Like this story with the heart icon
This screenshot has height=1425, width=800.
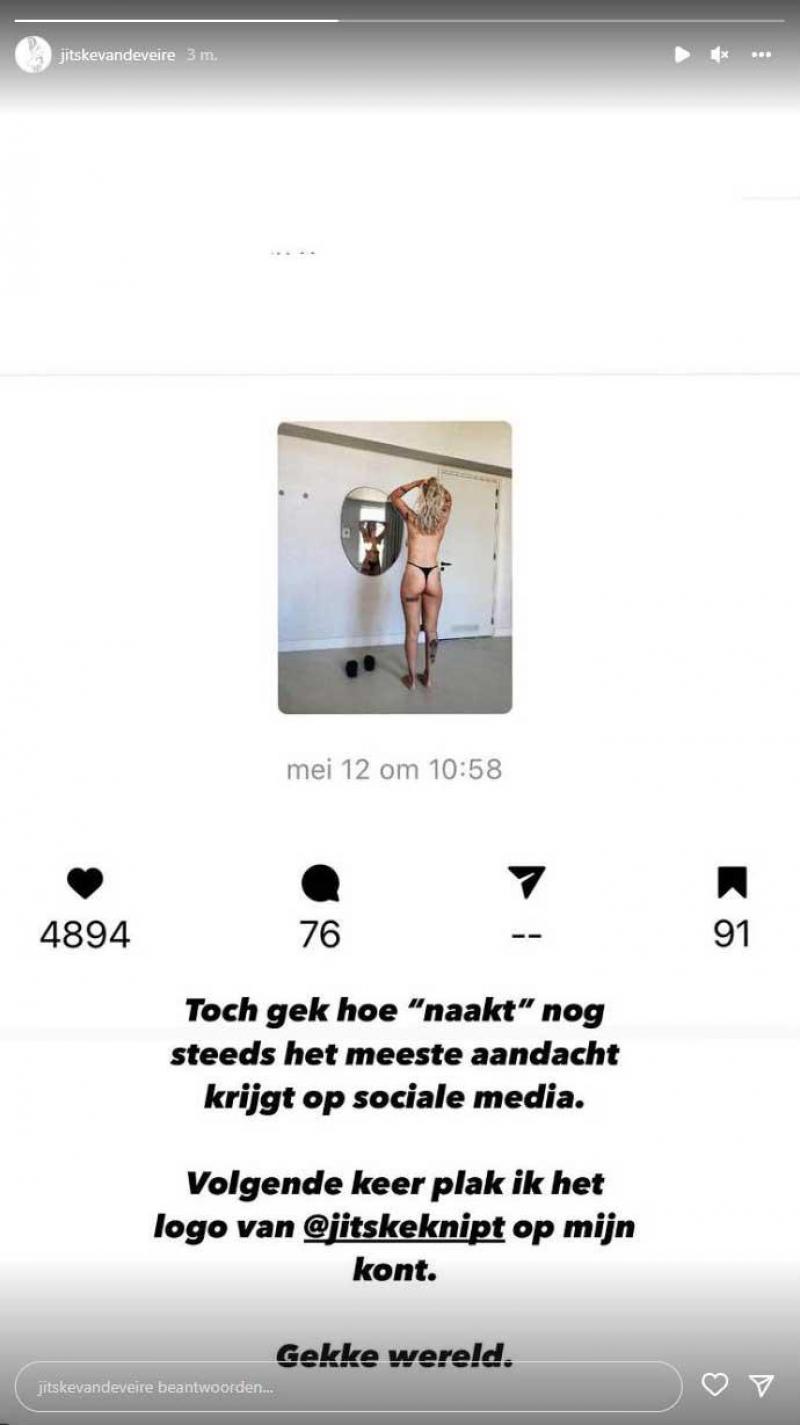[x=714, y=1385]
